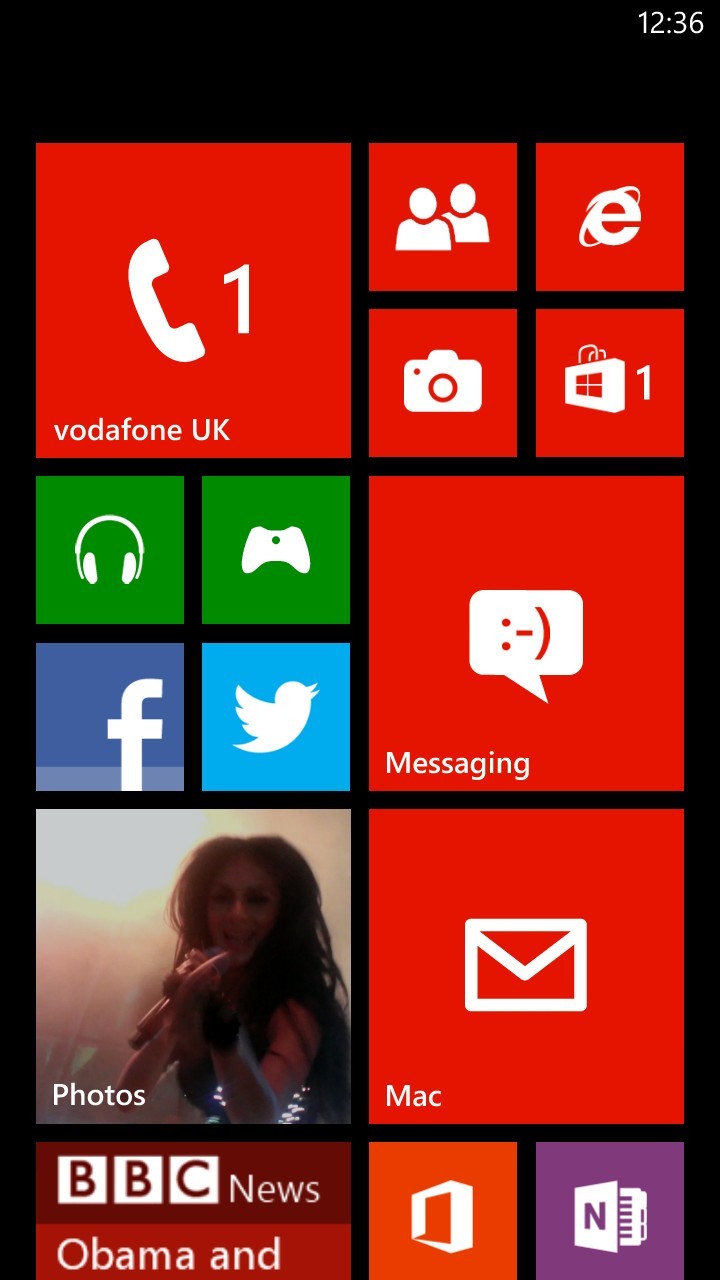Open the vodafone UK phone tile

click(x=193, y=300)
